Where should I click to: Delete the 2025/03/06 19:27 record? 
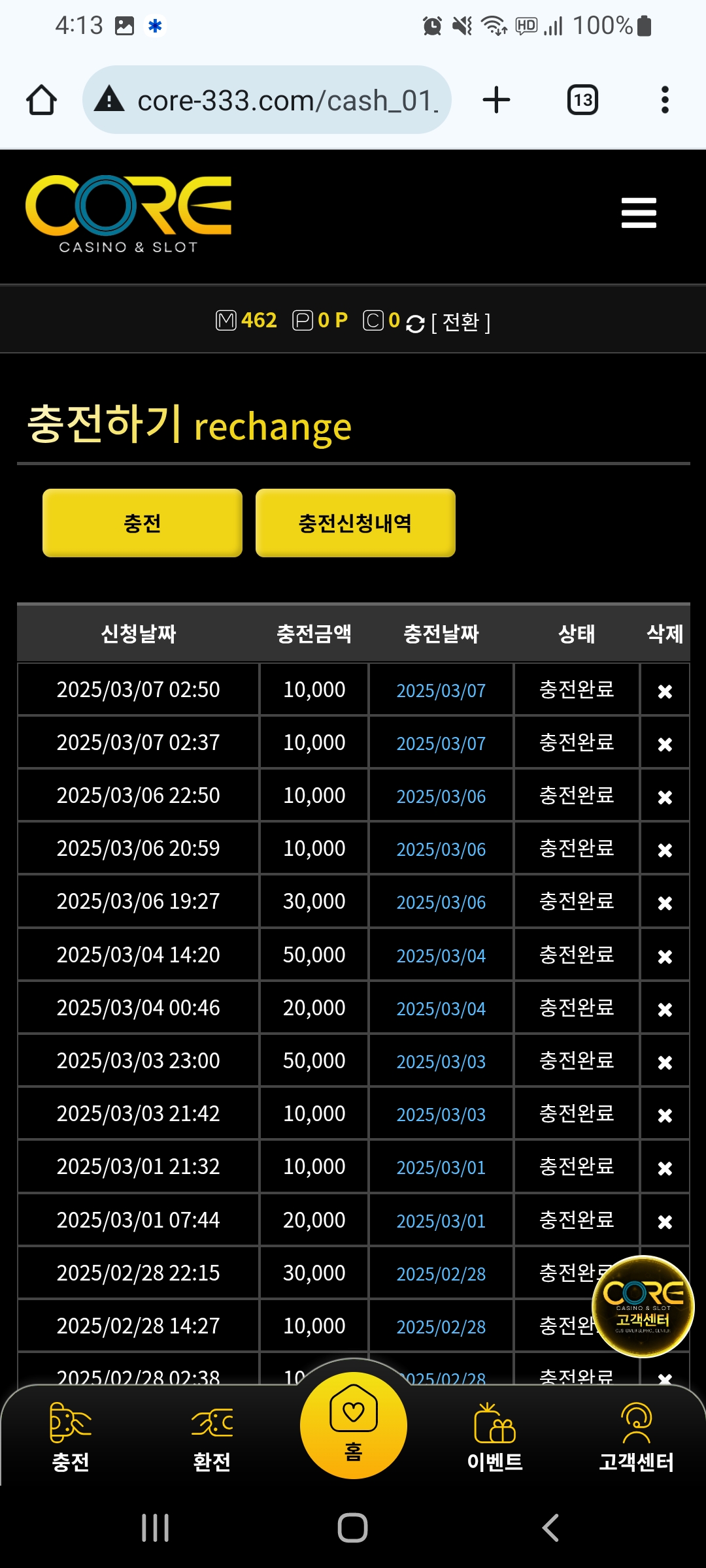(665, 903)
